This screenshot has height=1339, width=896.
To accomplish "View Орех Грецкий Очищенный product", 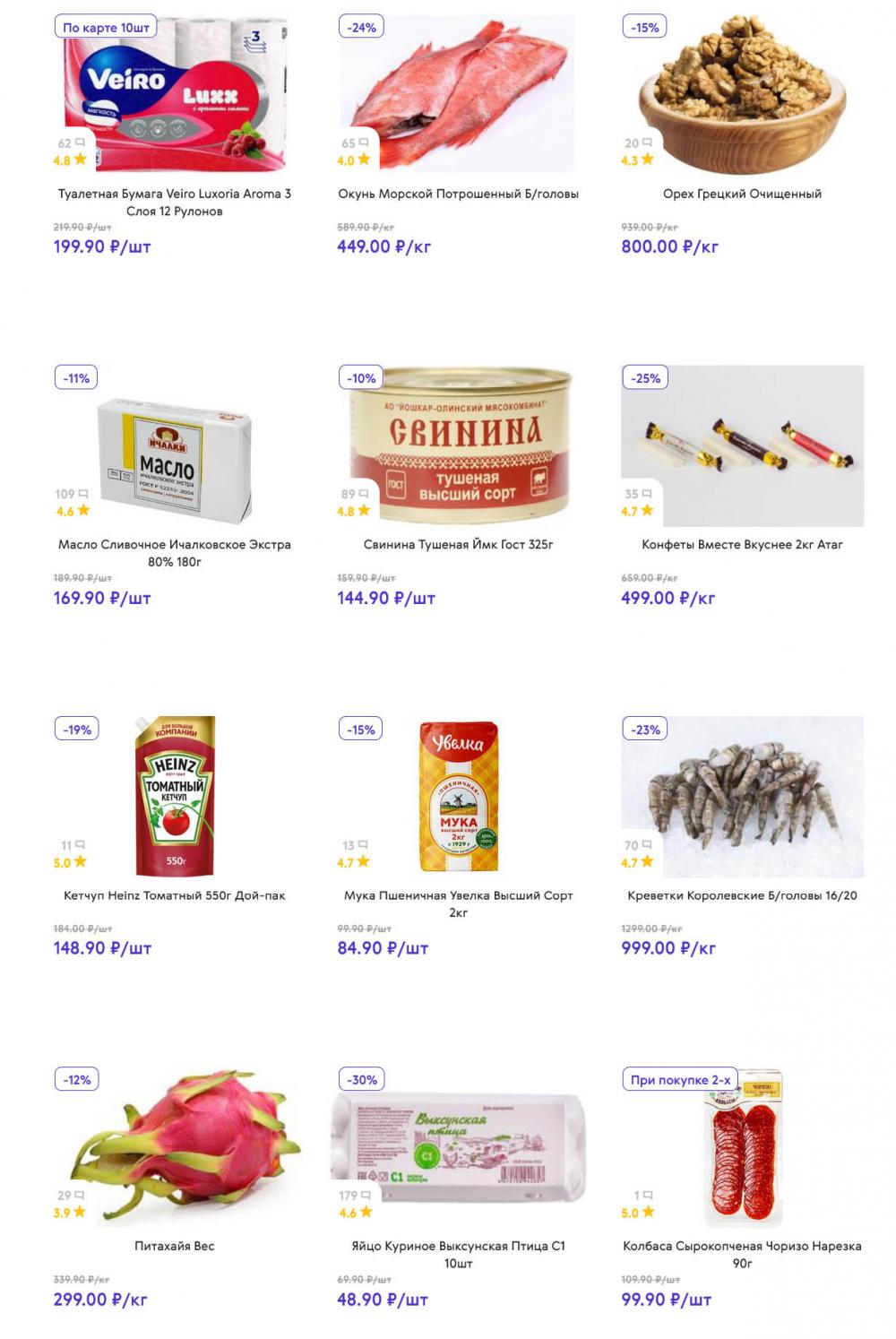I will coord(742,194).
